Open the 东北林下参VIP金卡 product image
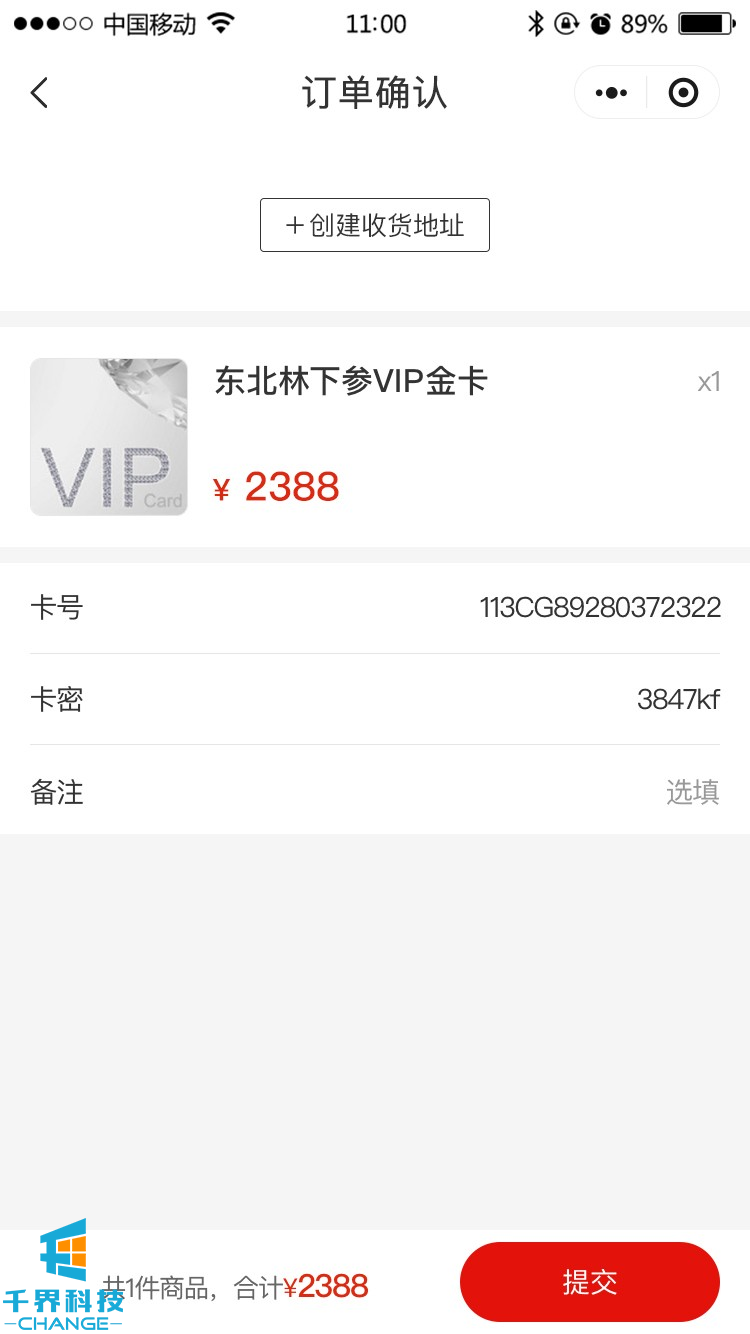The image size is (750, 1334). click(x=109, y=437)
